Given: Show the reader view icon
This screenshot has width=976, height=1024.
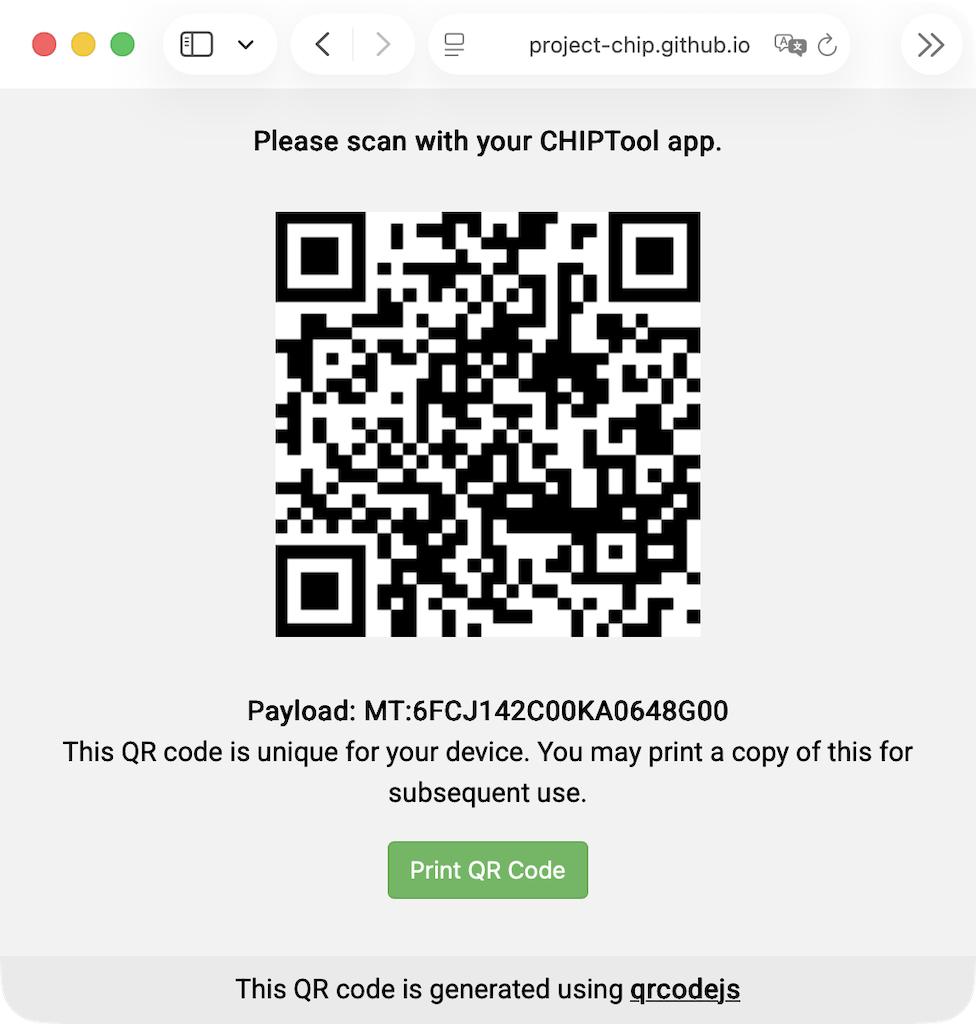Looking at the screenshot, I should [455, 45].
